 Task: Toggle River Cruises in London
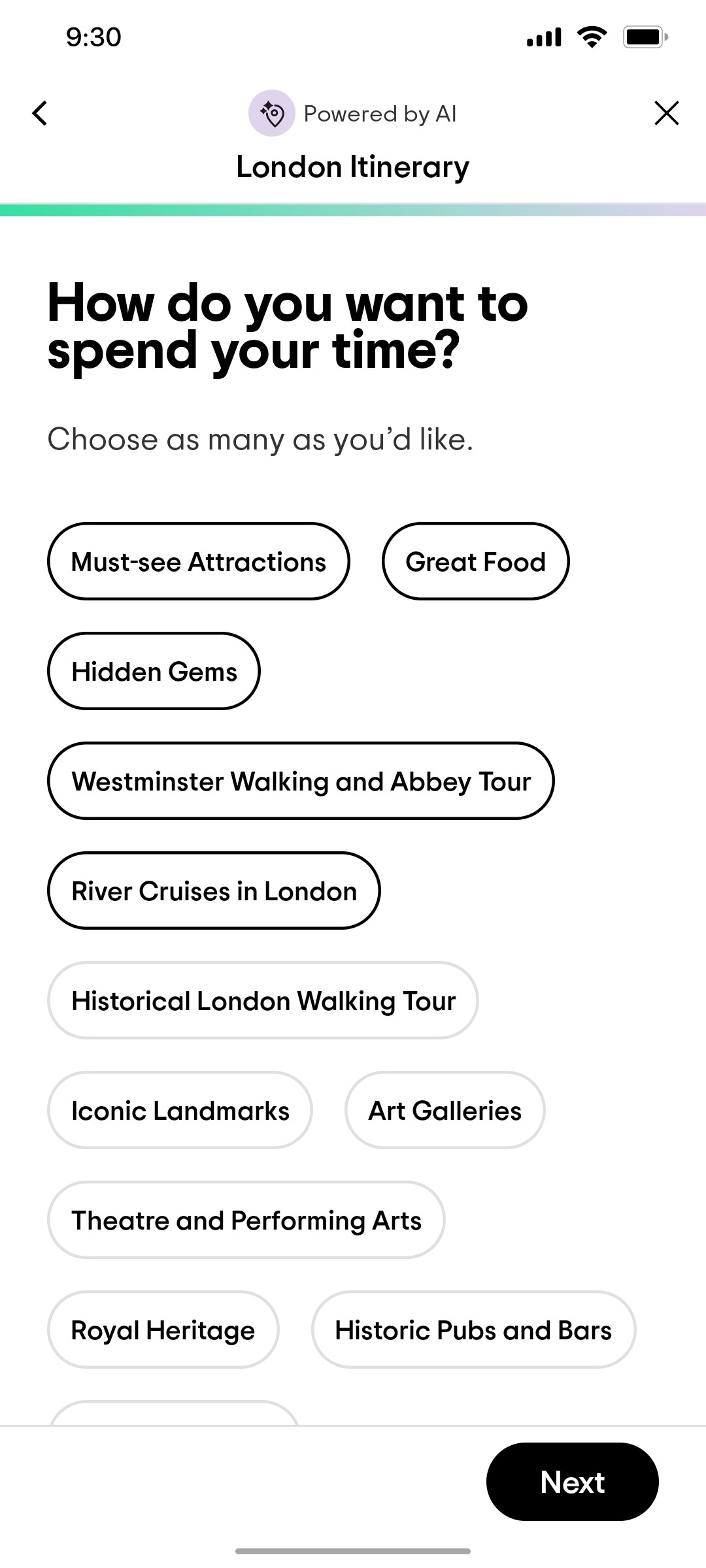pos(214,890)
